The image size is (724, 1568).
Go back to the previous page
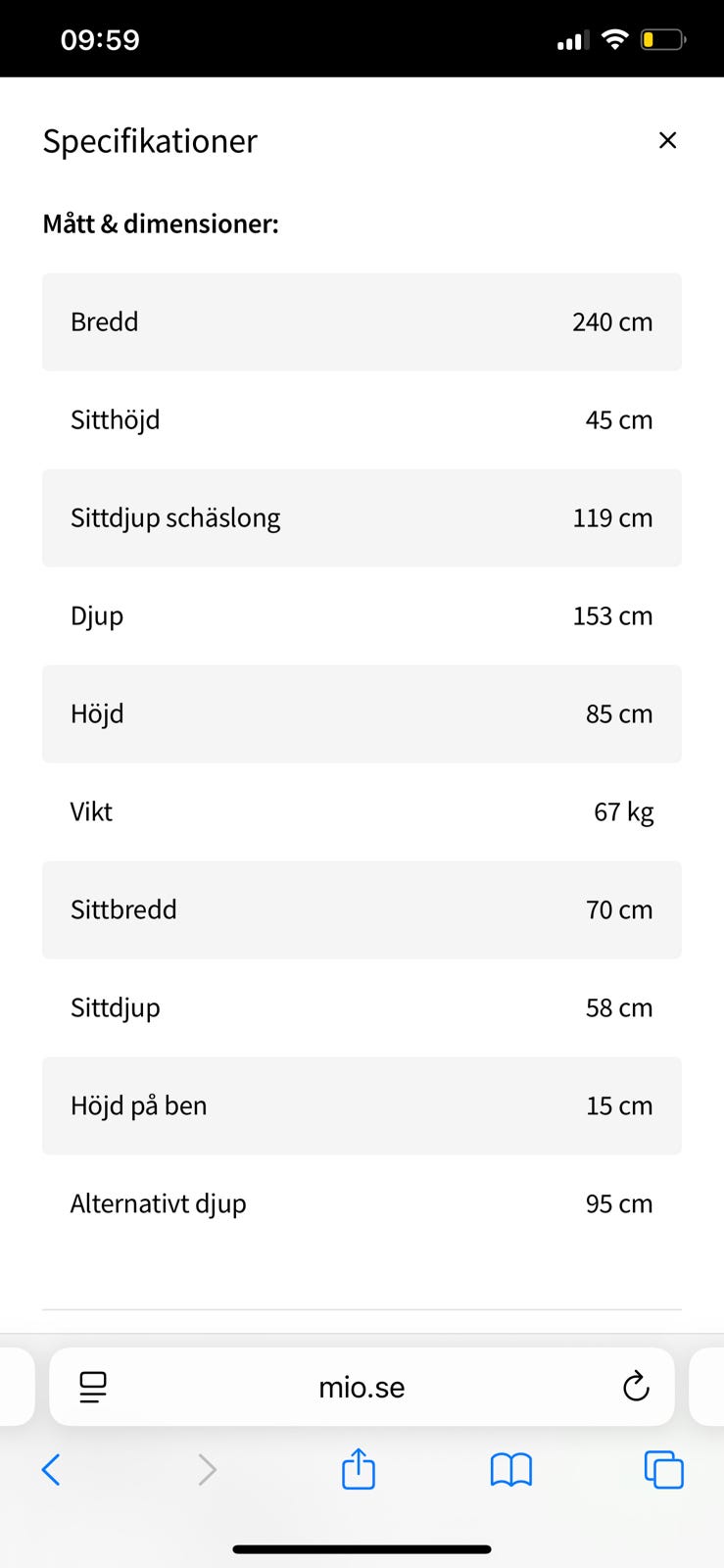pos(51,1469)
